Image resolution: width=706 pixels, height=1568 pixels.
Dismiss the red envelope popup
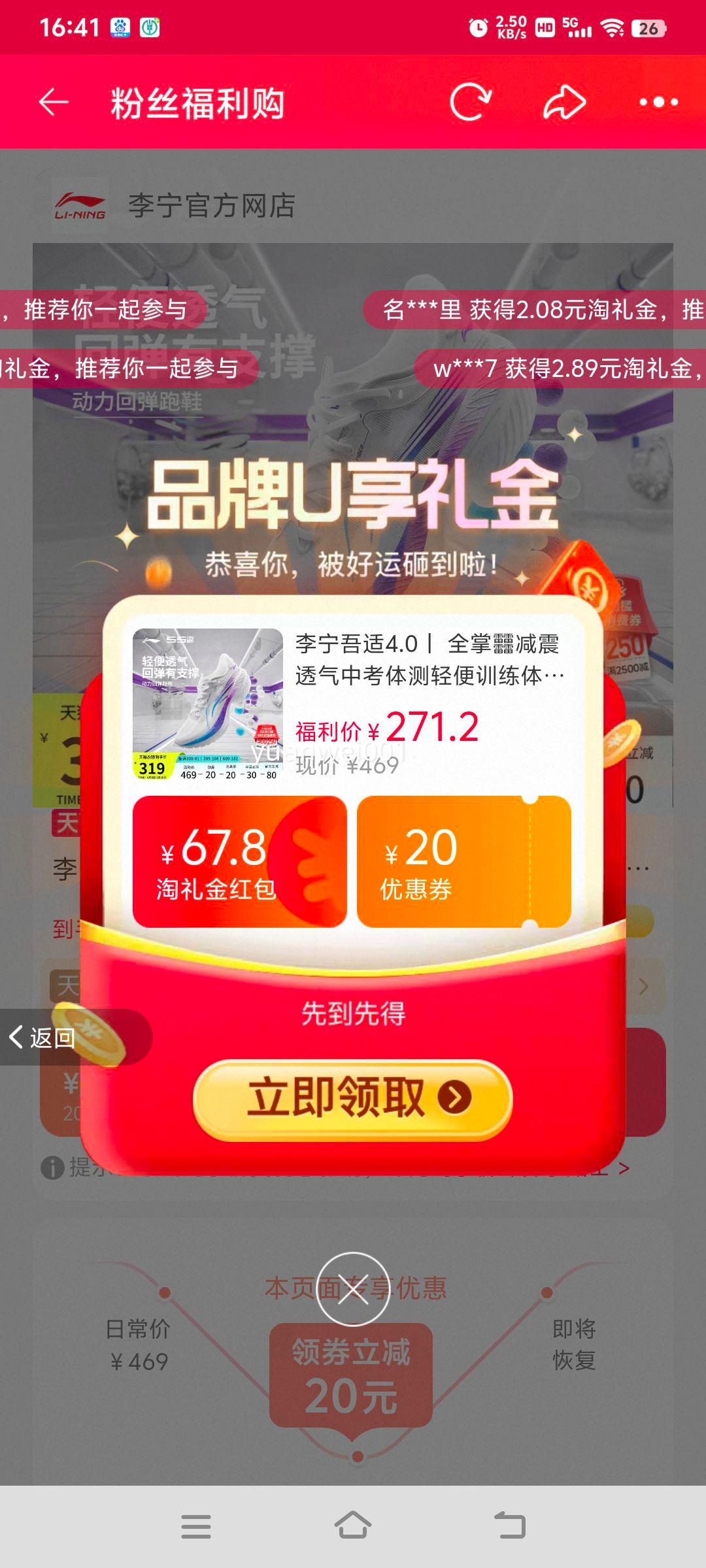353,1289
